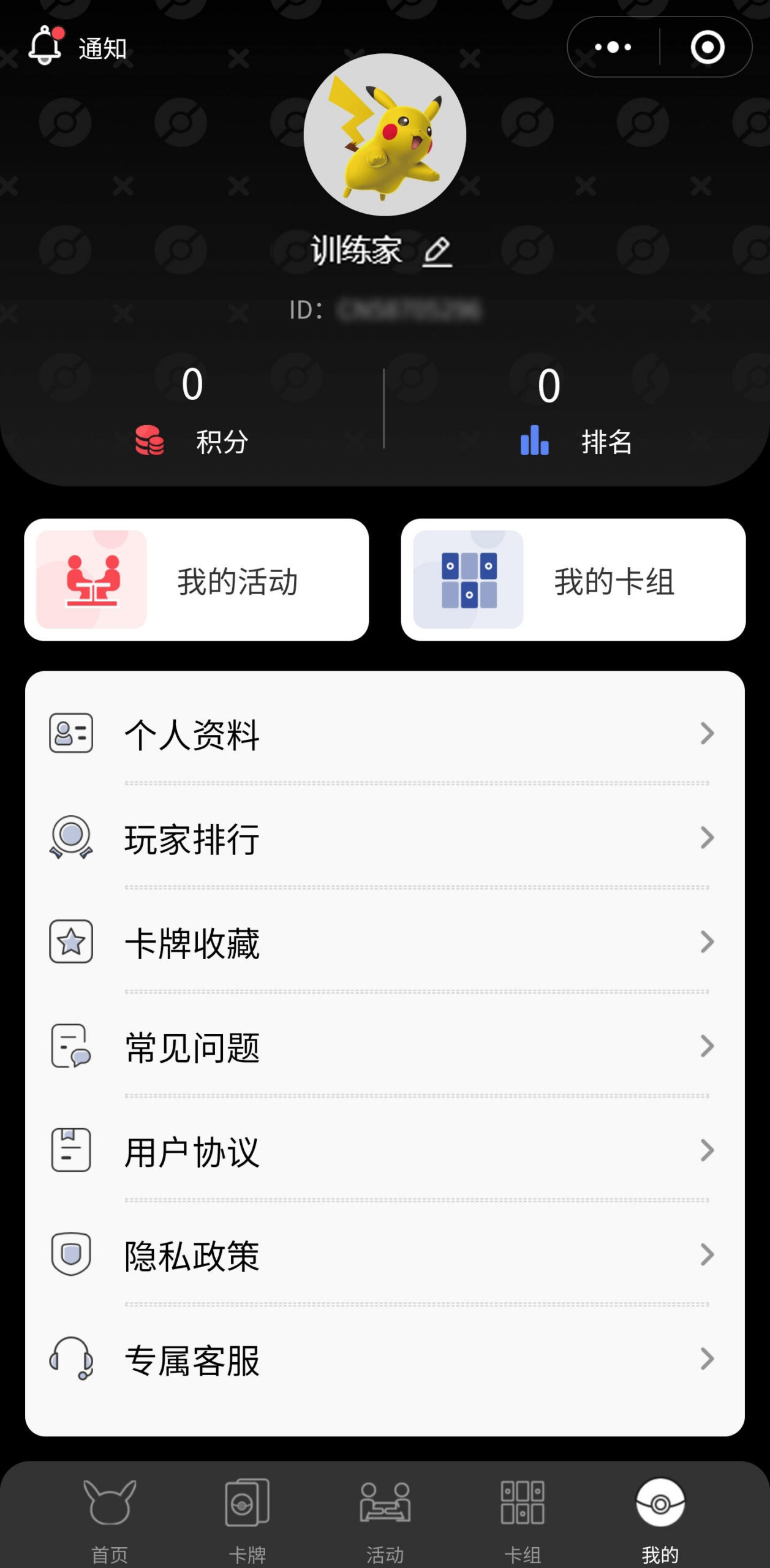Contact 专属客服 customer service

385,1359
